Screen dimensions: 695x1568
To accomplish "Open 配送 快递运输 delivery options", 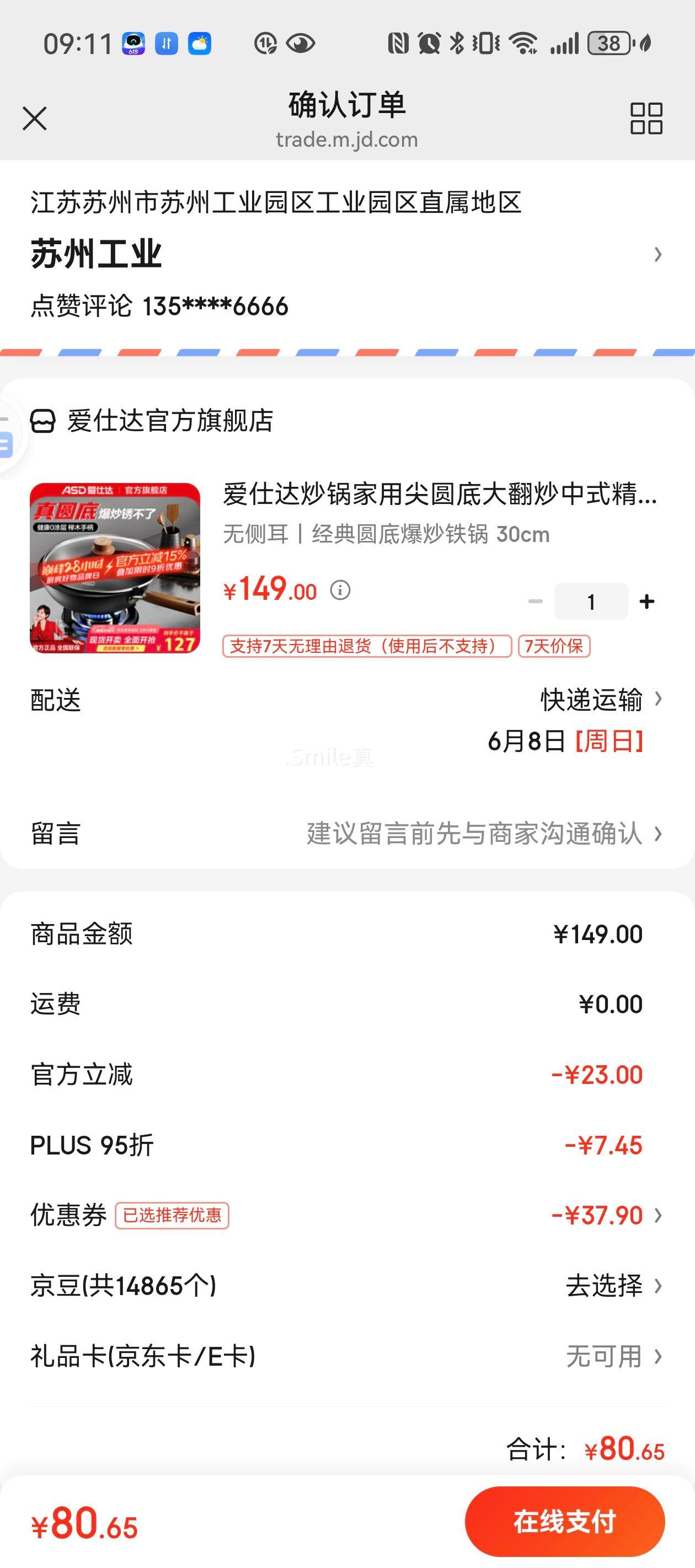I will point(600,700).
